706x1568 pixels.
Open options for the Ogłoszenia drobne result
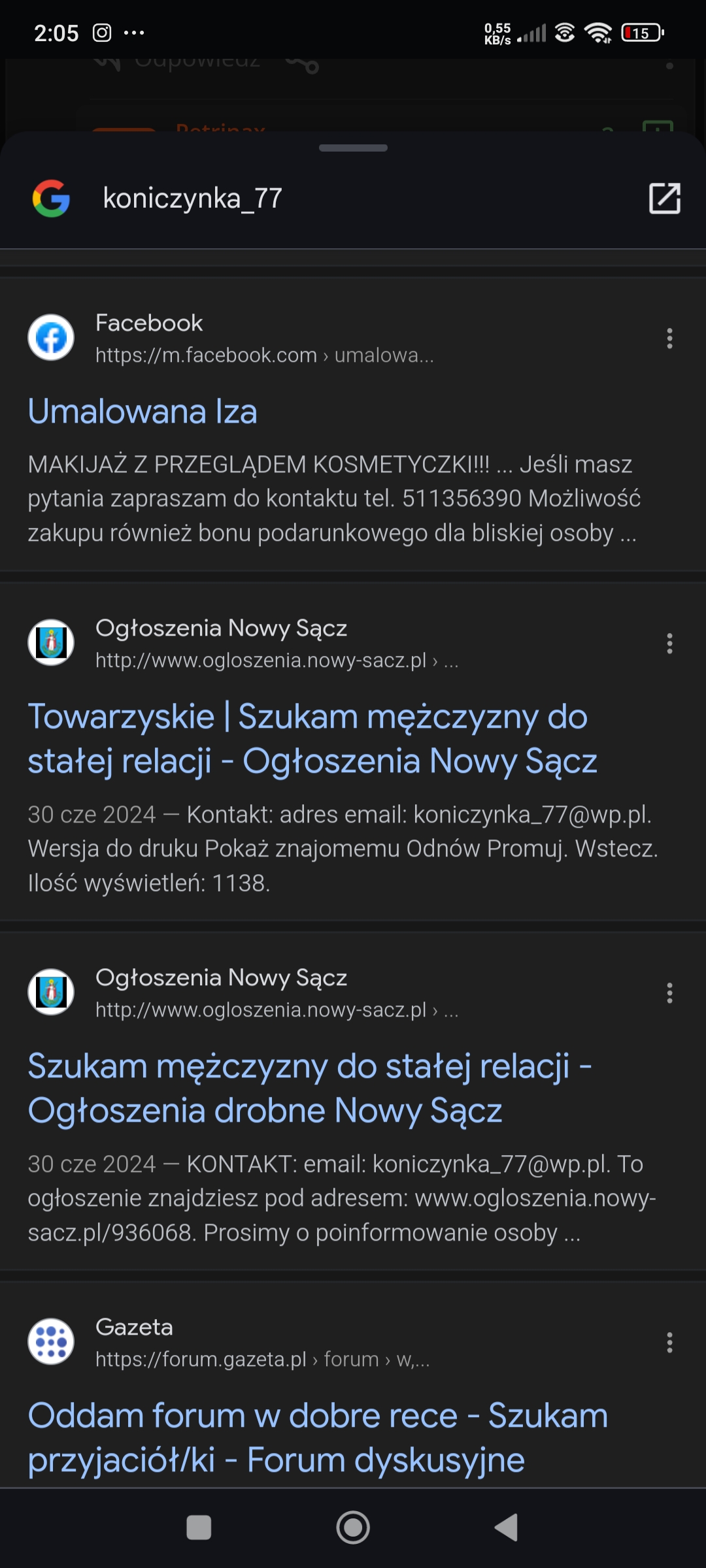(x=669, y=993)
